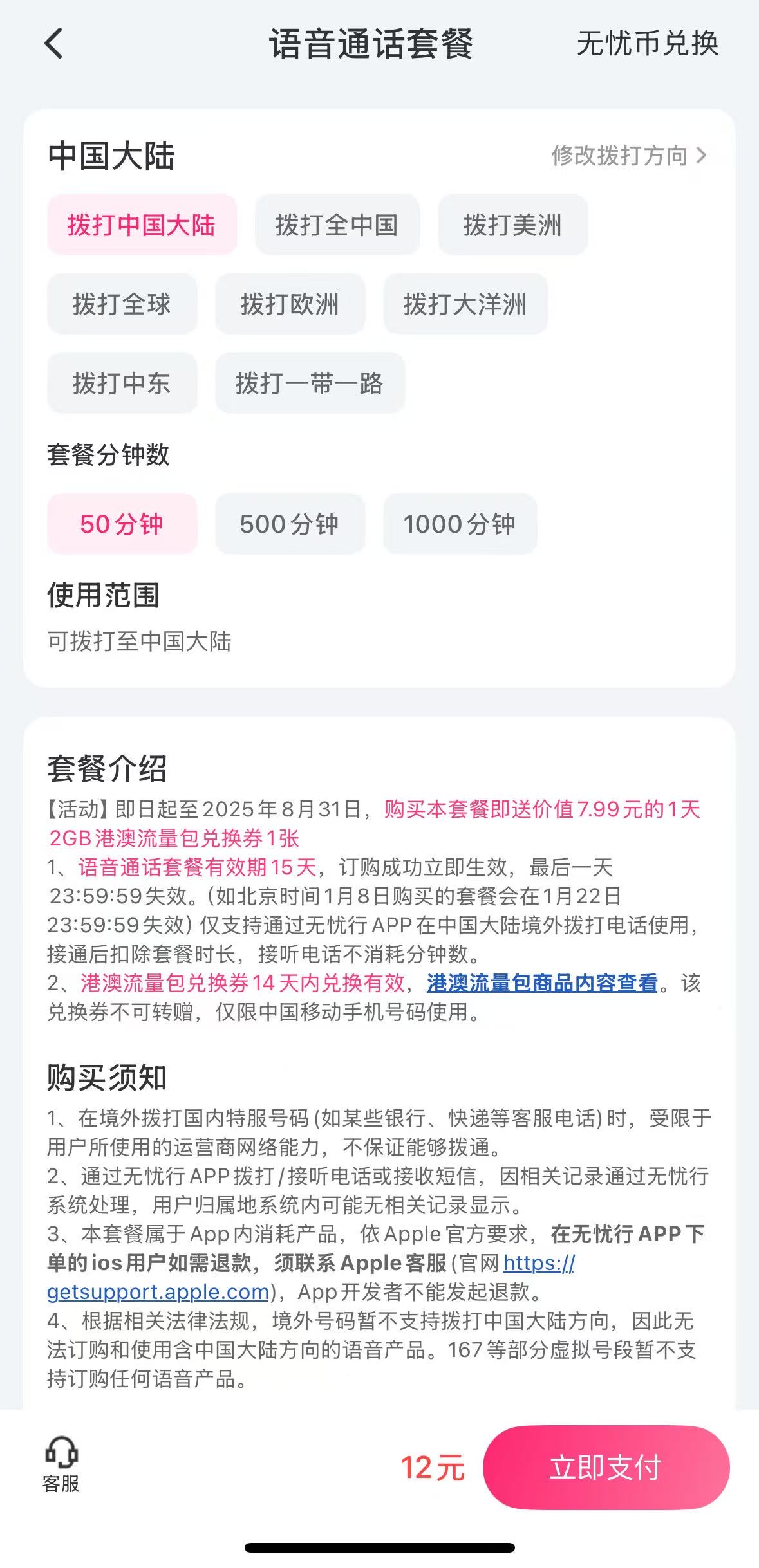The image size is (759, 1568).
Task: Select 拨打全中国 chip
Action: point(337,225)
